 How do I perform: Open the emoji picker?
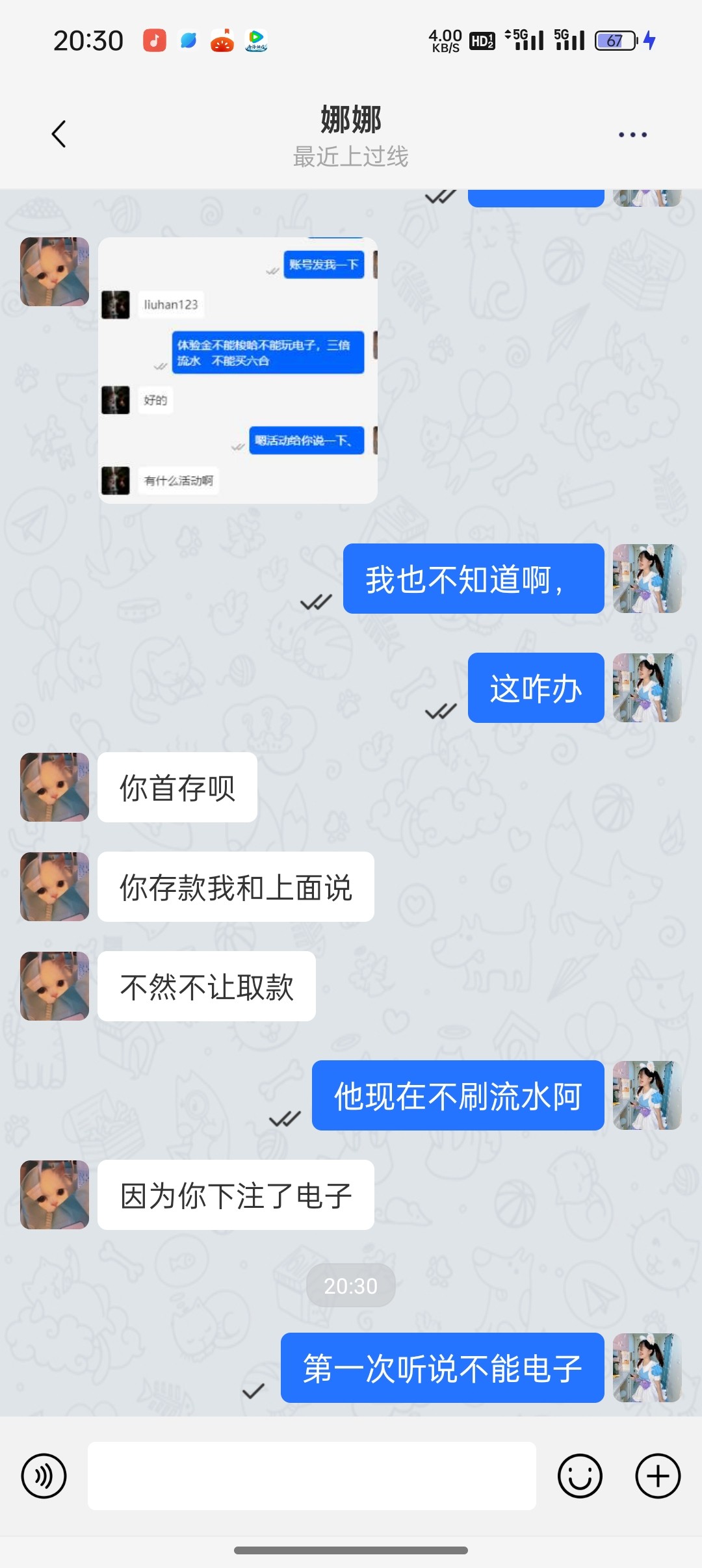coord(580,1476)
